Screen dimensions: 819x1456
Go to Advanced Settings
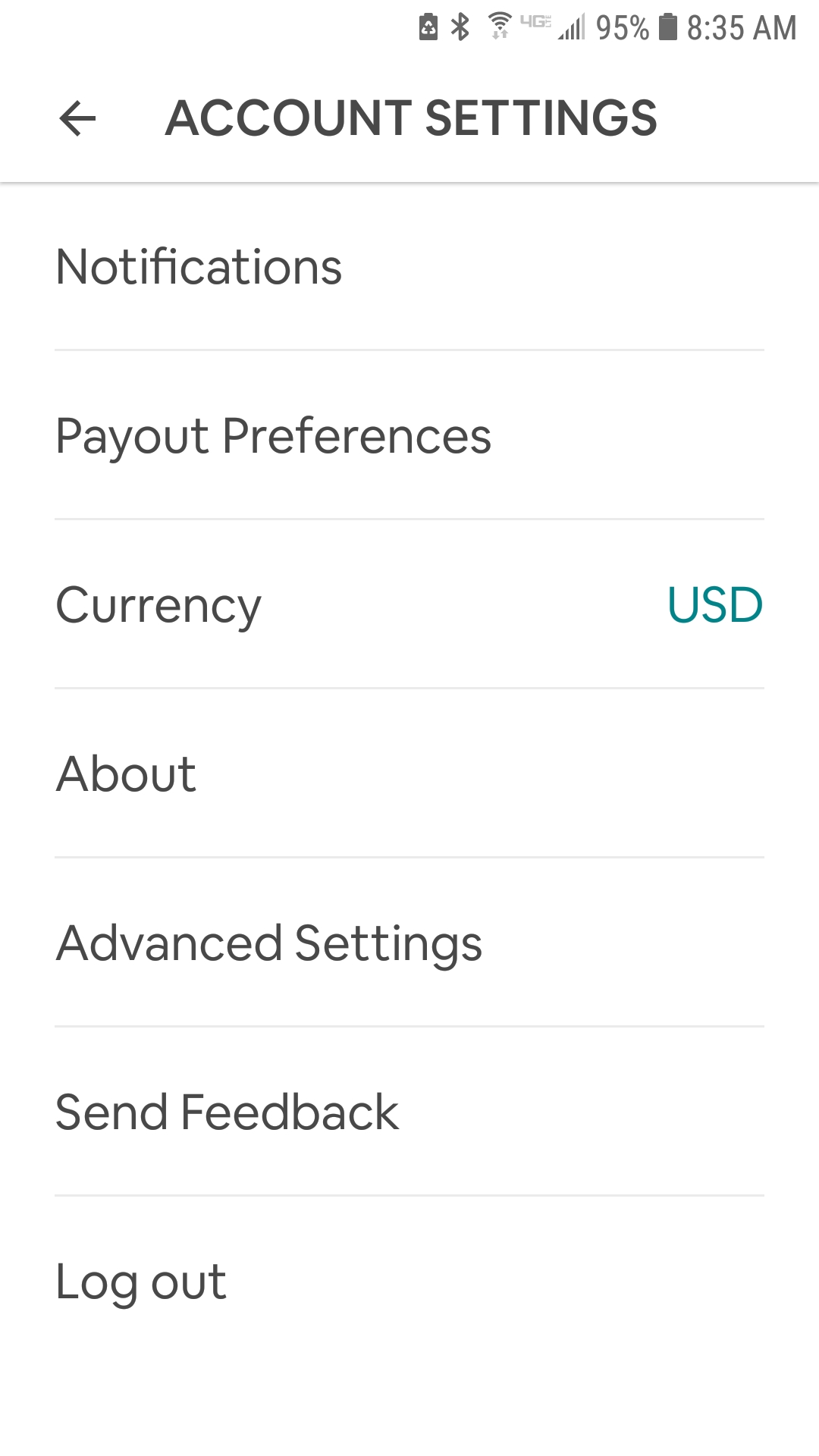[269, 943]
